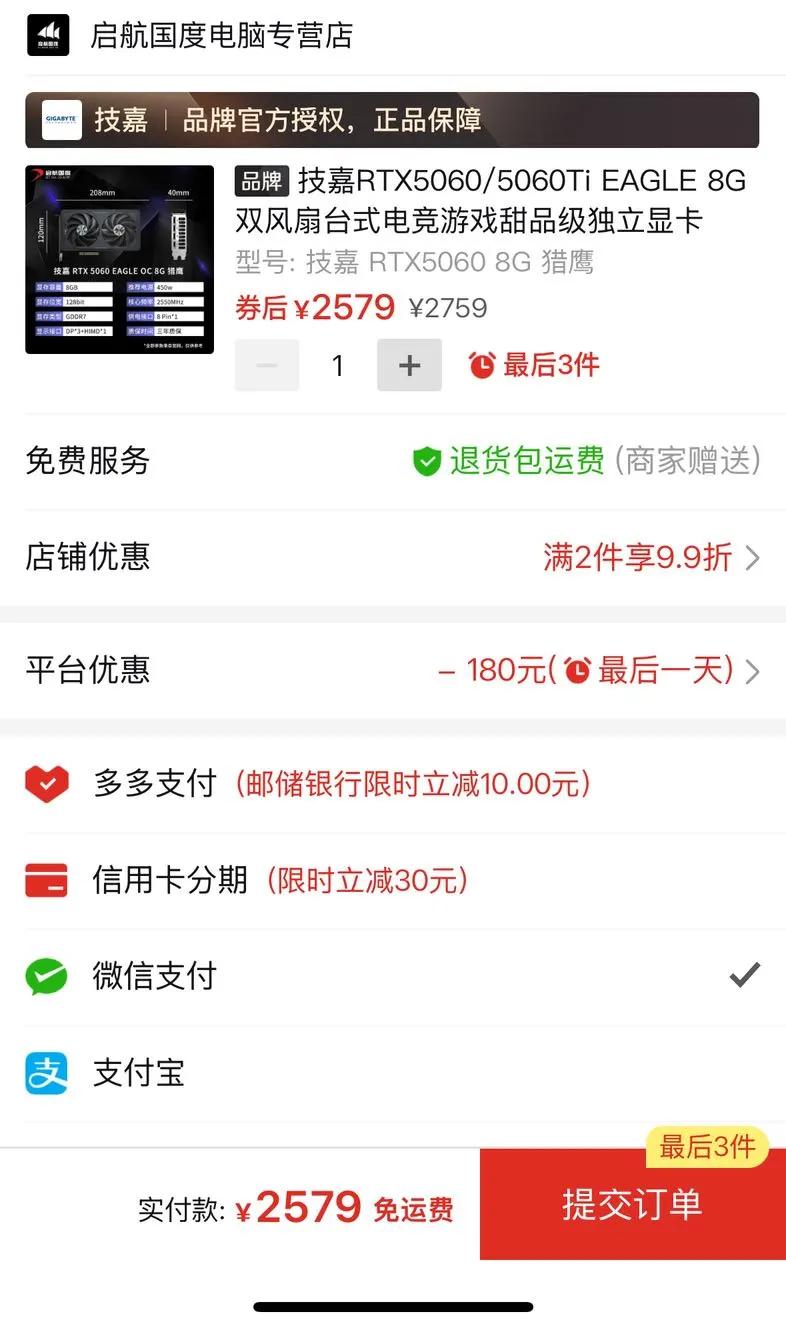This screenshot has width=786, height=1328.
Task: Open 店铺优惠 store discount details
Action: coord(393,557)
